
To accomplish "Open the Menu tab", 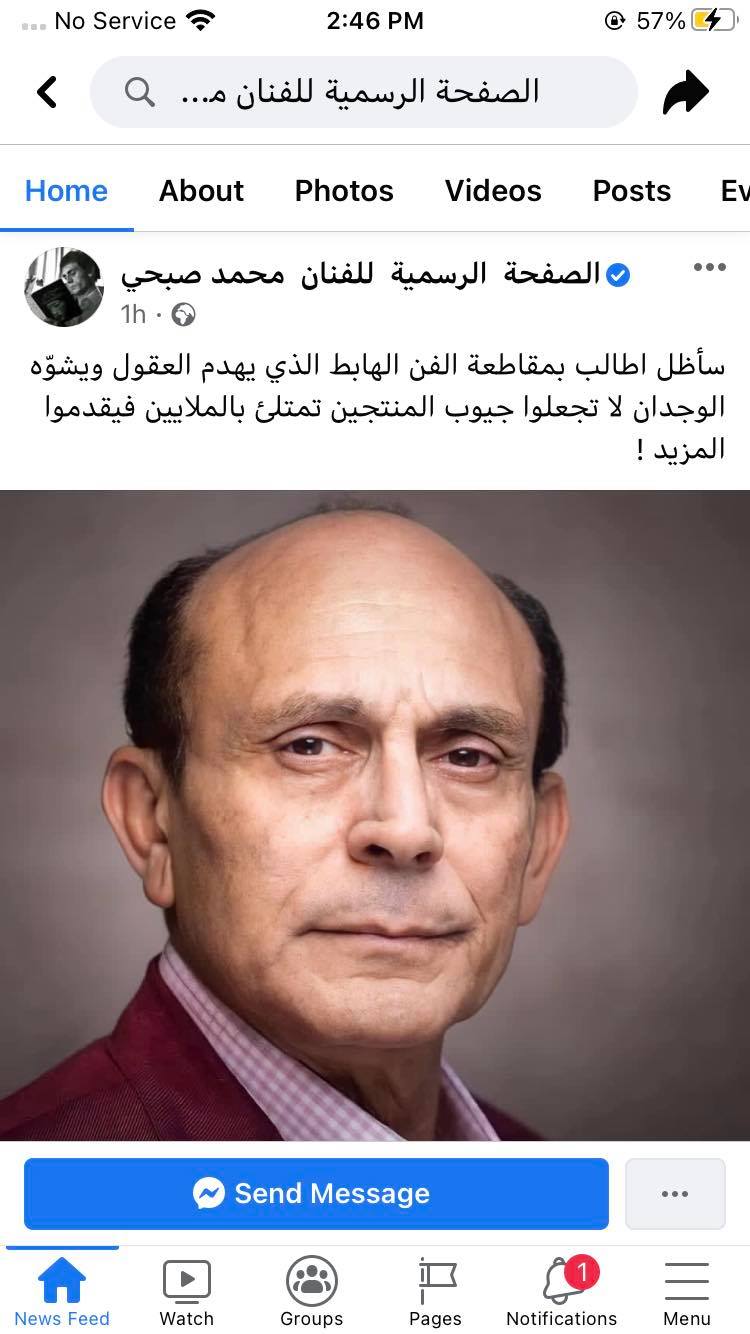I will 687,1290.
